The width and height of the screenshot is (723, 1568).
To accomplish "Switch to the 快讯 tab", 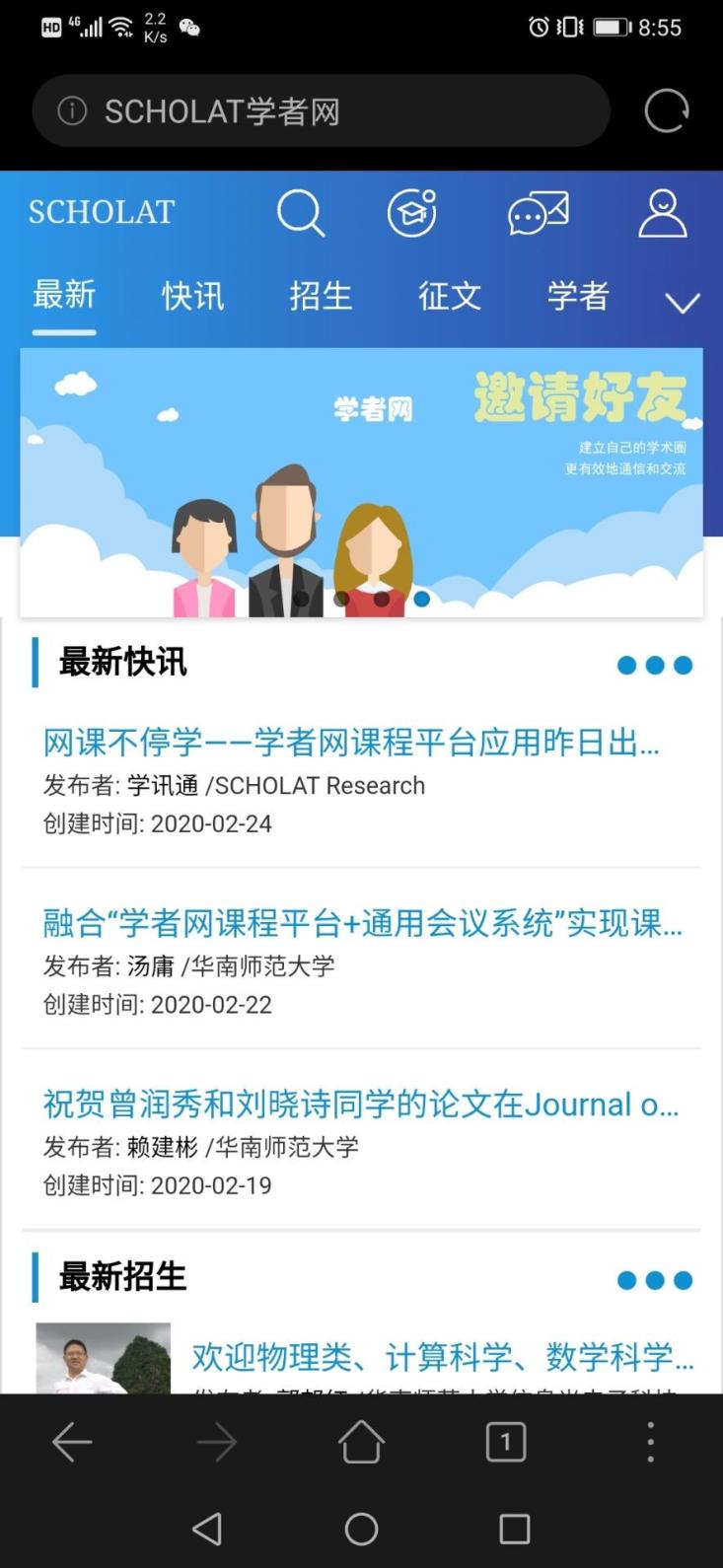I will 192,295.
